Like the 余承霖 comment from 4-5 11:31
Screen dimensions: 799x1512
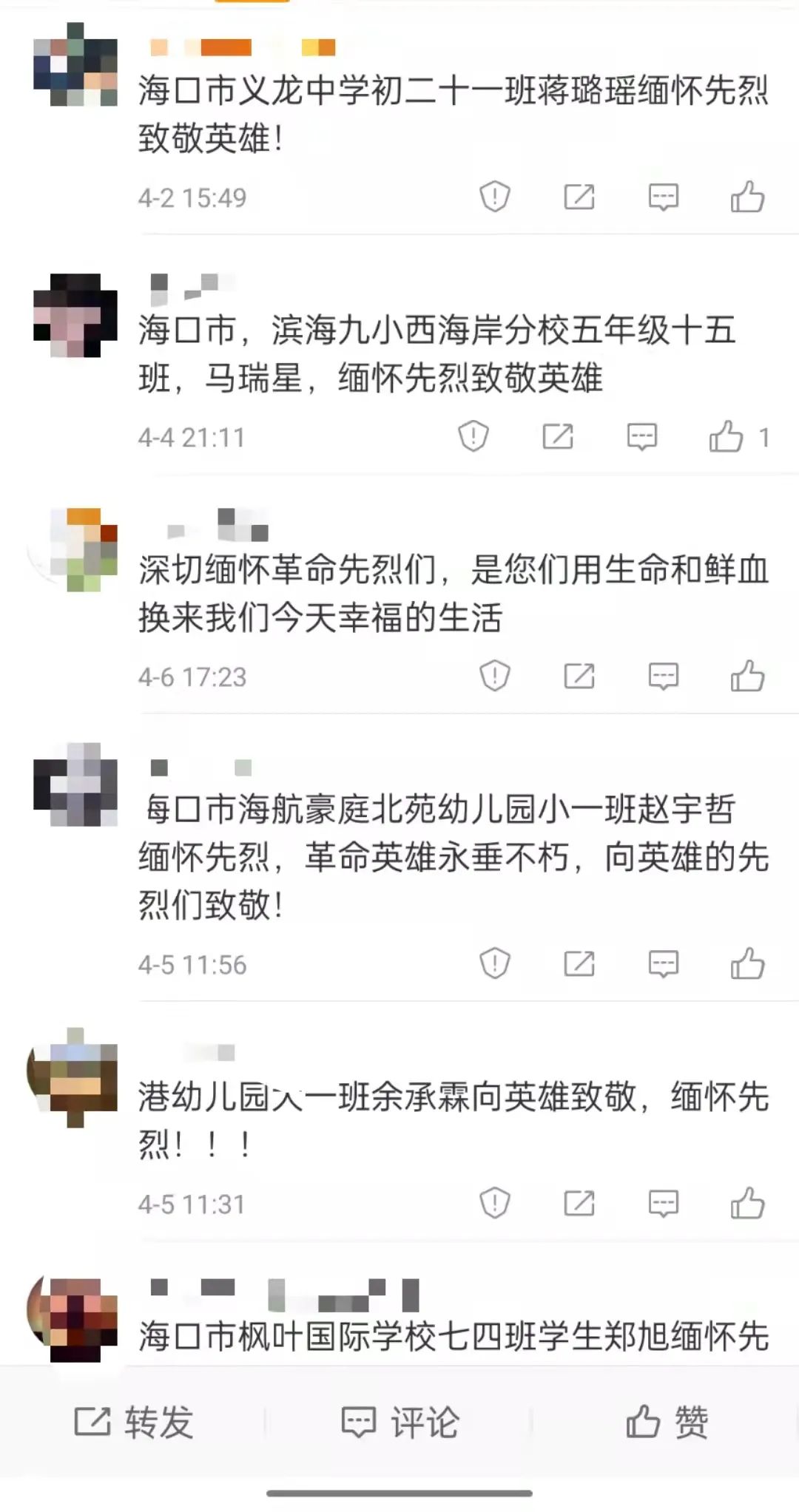pos(747,1203)
